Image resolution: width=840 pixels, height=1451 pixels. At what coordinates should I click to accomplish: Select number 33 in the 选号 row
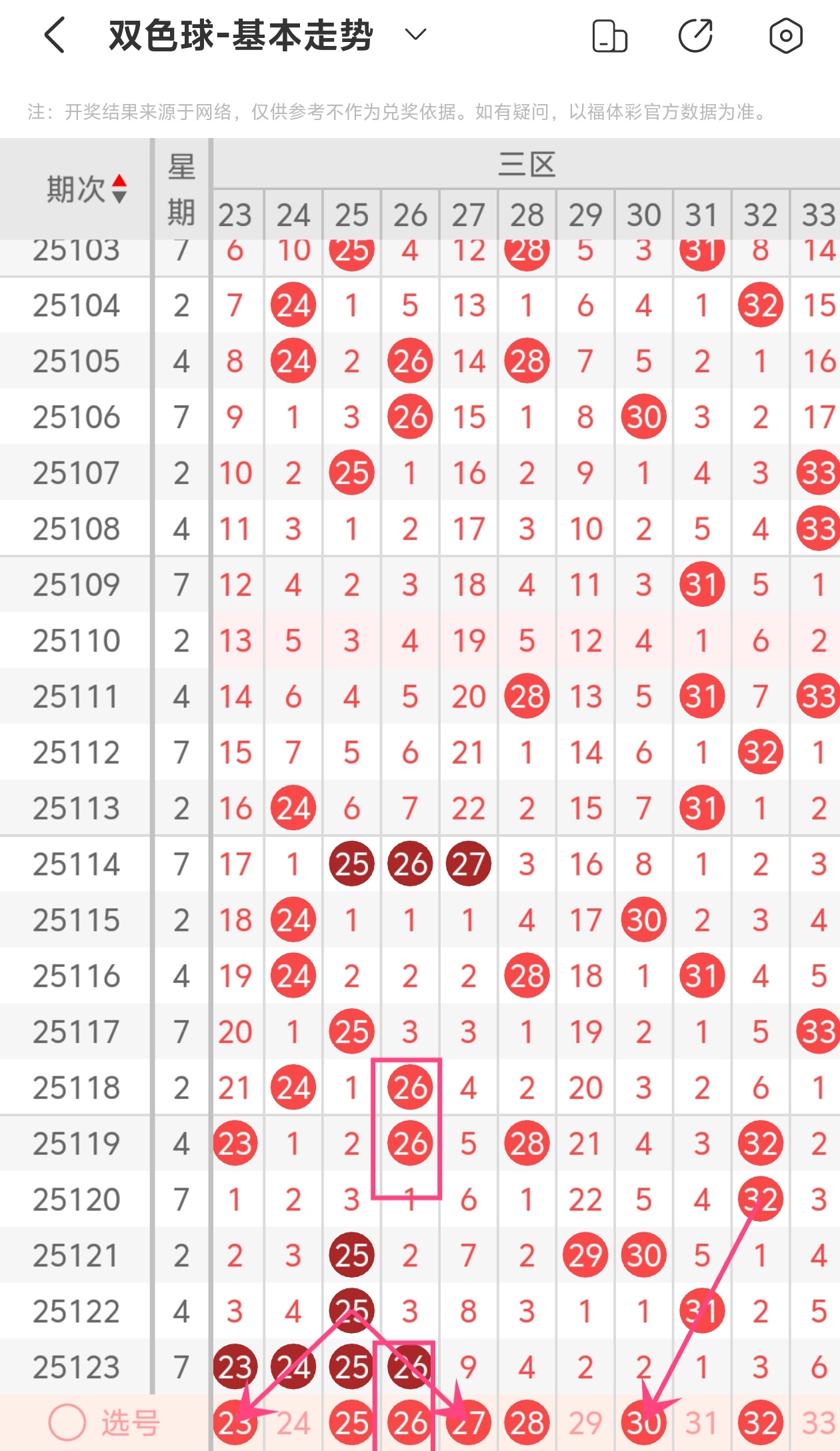click(818, 1424)
